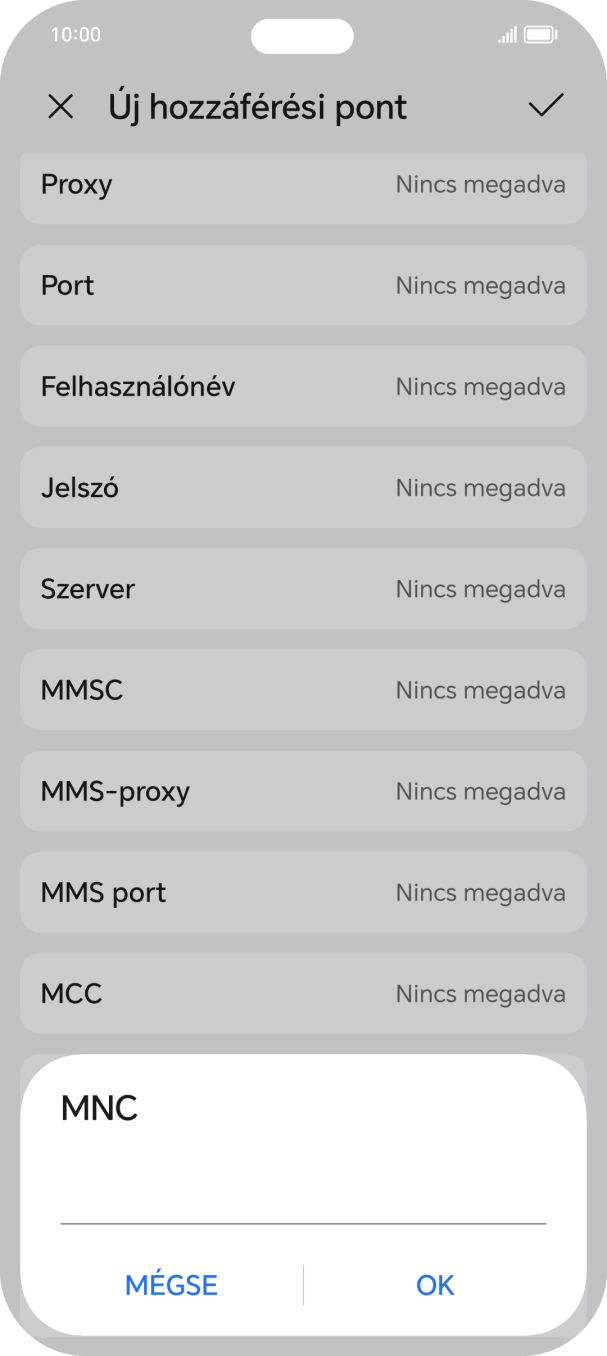Viewport: 607px width, 1356px height.
Task: Edit the Felhasználónév field row
Action: point(303,387)
